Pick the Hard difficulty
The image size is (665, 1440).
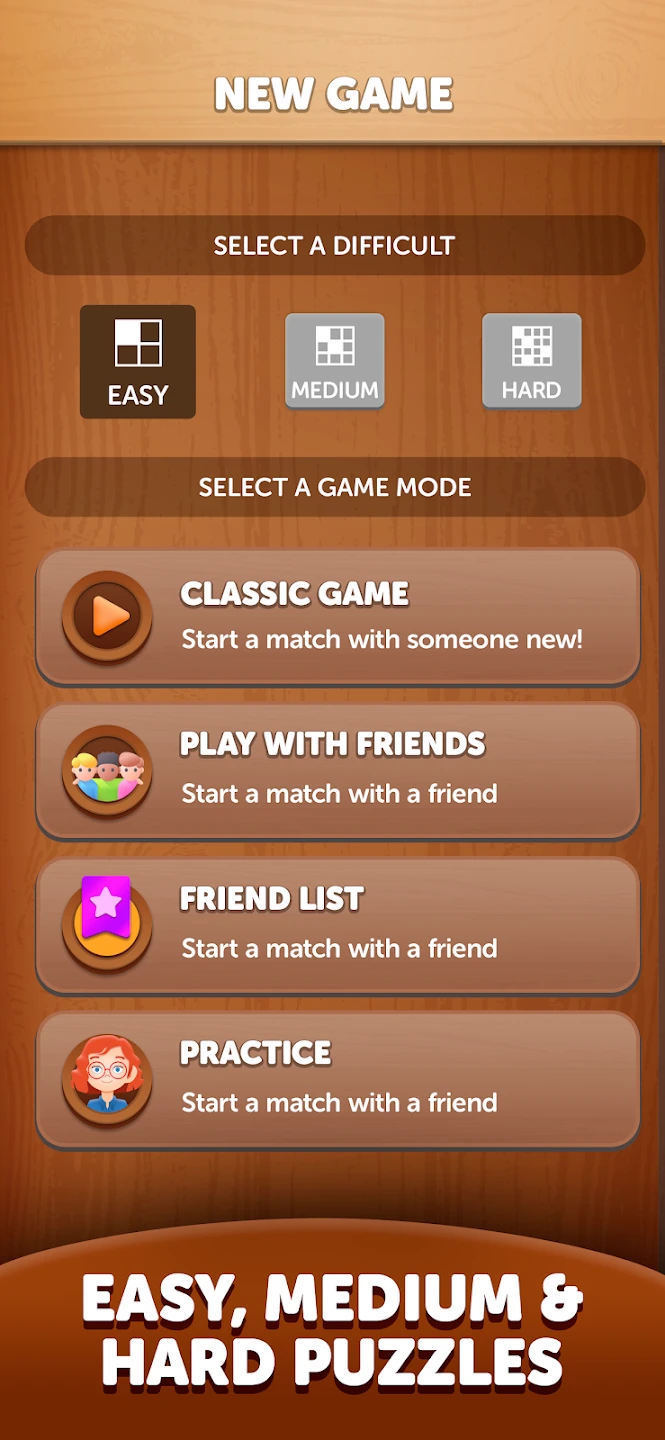coord(531,361)
